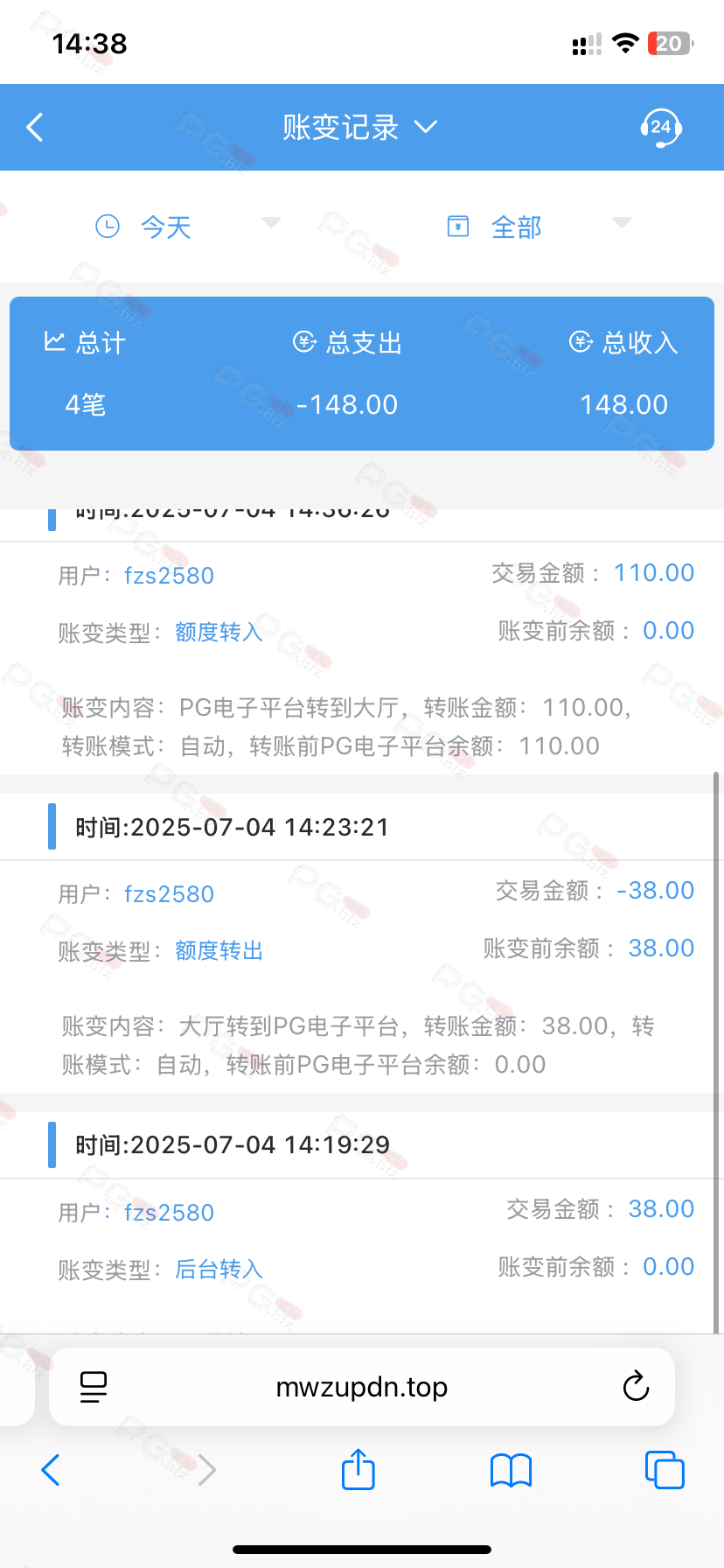Open Safari bookmarks
The height and width of the screenshot is (1568, 724).
(x=511, y=1470)
